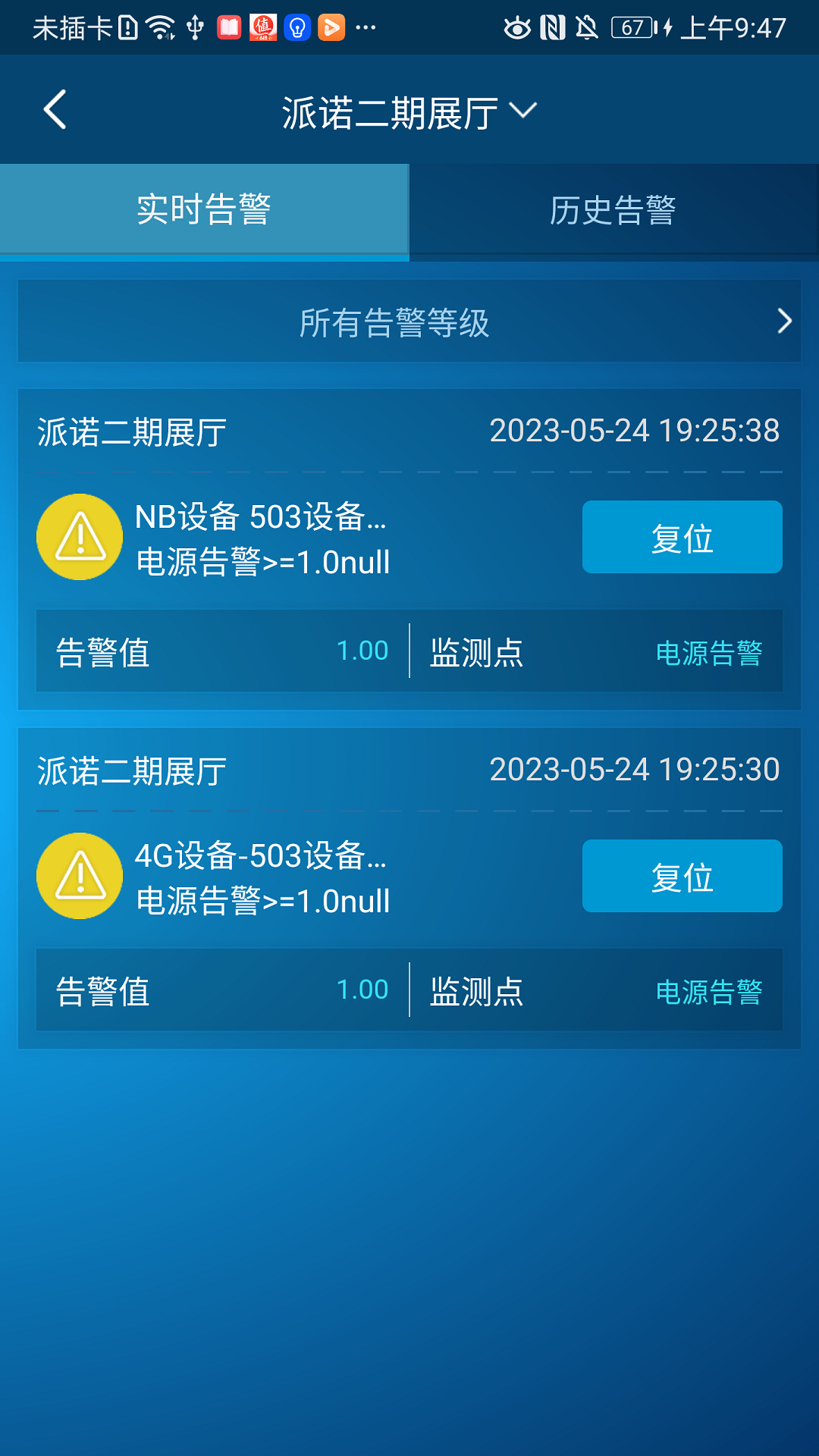Tap the Wi-Fi icon in status bar
Viewport: 819px width, 1456px height.
click(x=160, y=27)
